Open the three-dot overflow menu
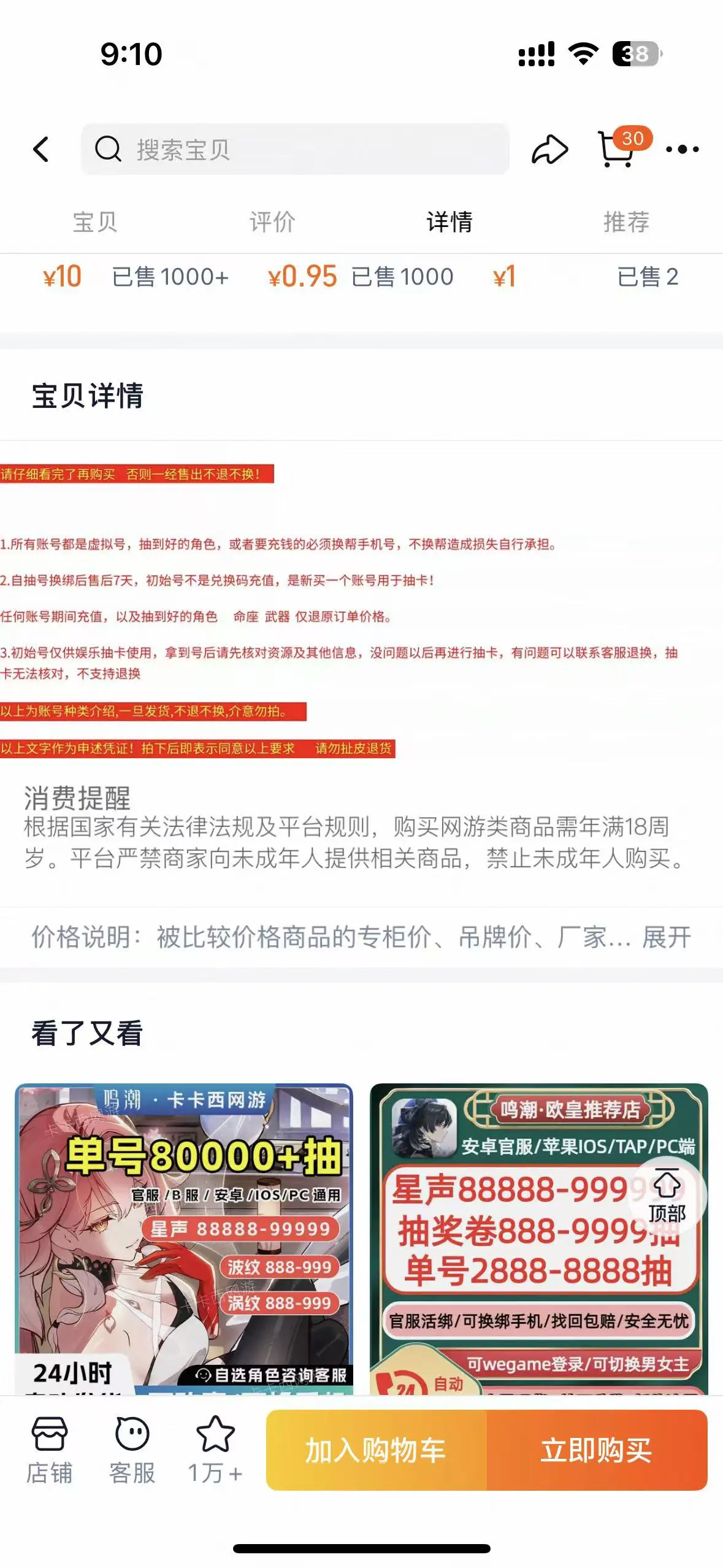 [x=682, y=149]
